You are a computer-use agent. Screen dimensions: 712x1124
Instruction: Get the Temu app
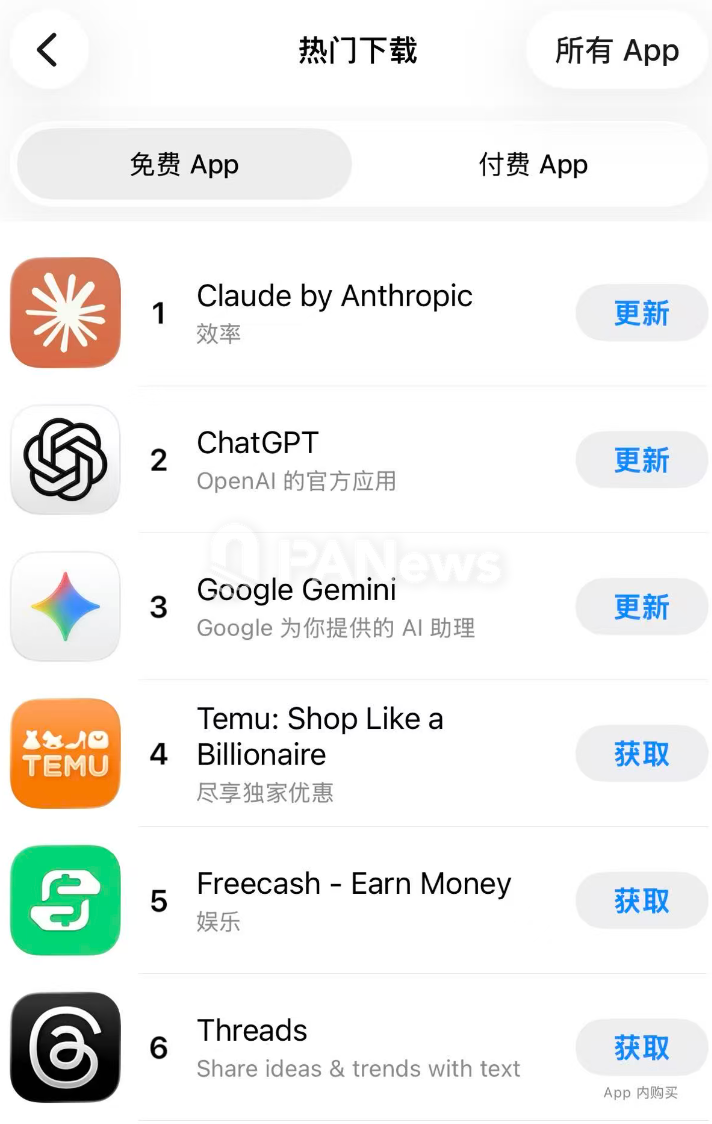[x=641, y=754]
